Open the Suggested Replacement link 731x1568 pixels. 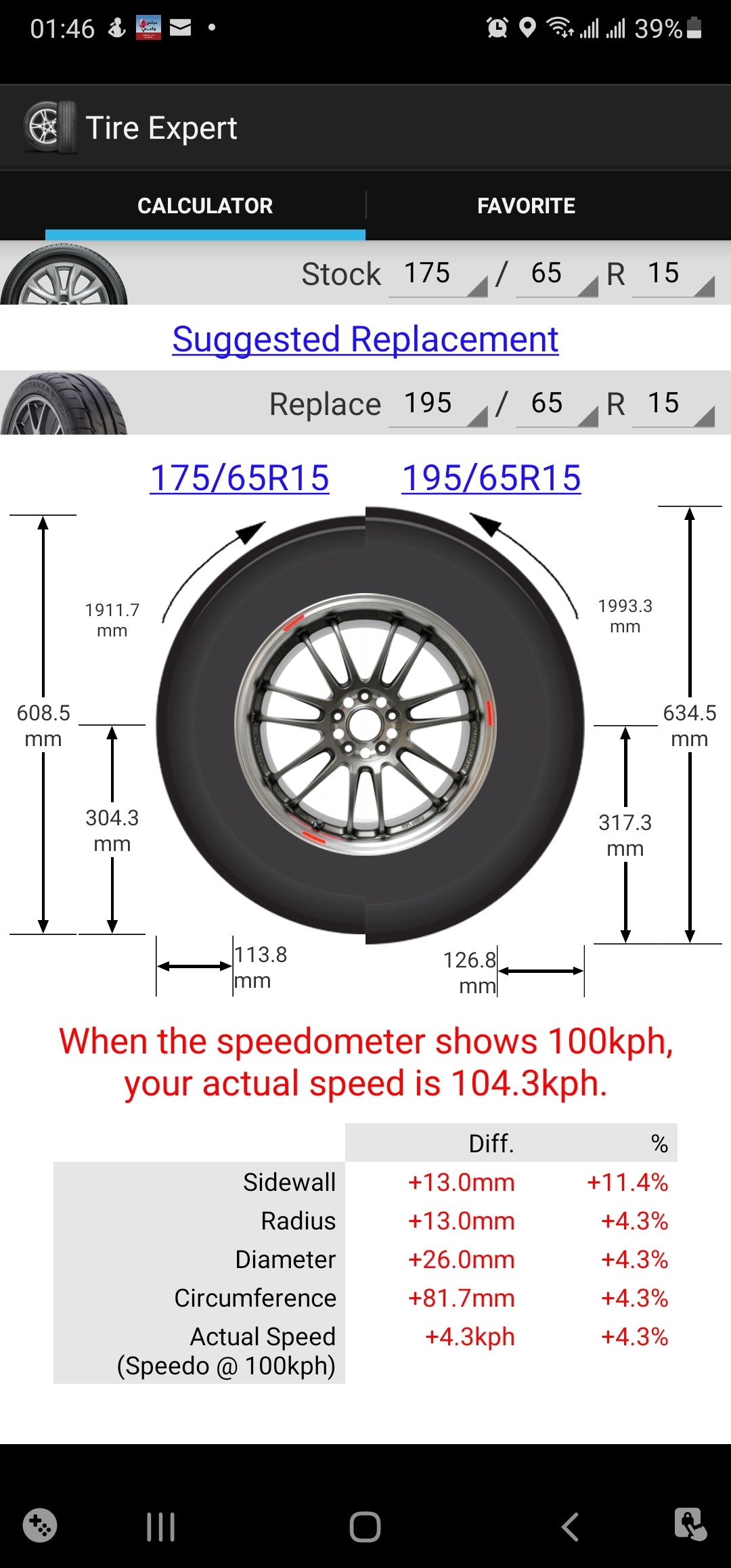tap(365, 339)
